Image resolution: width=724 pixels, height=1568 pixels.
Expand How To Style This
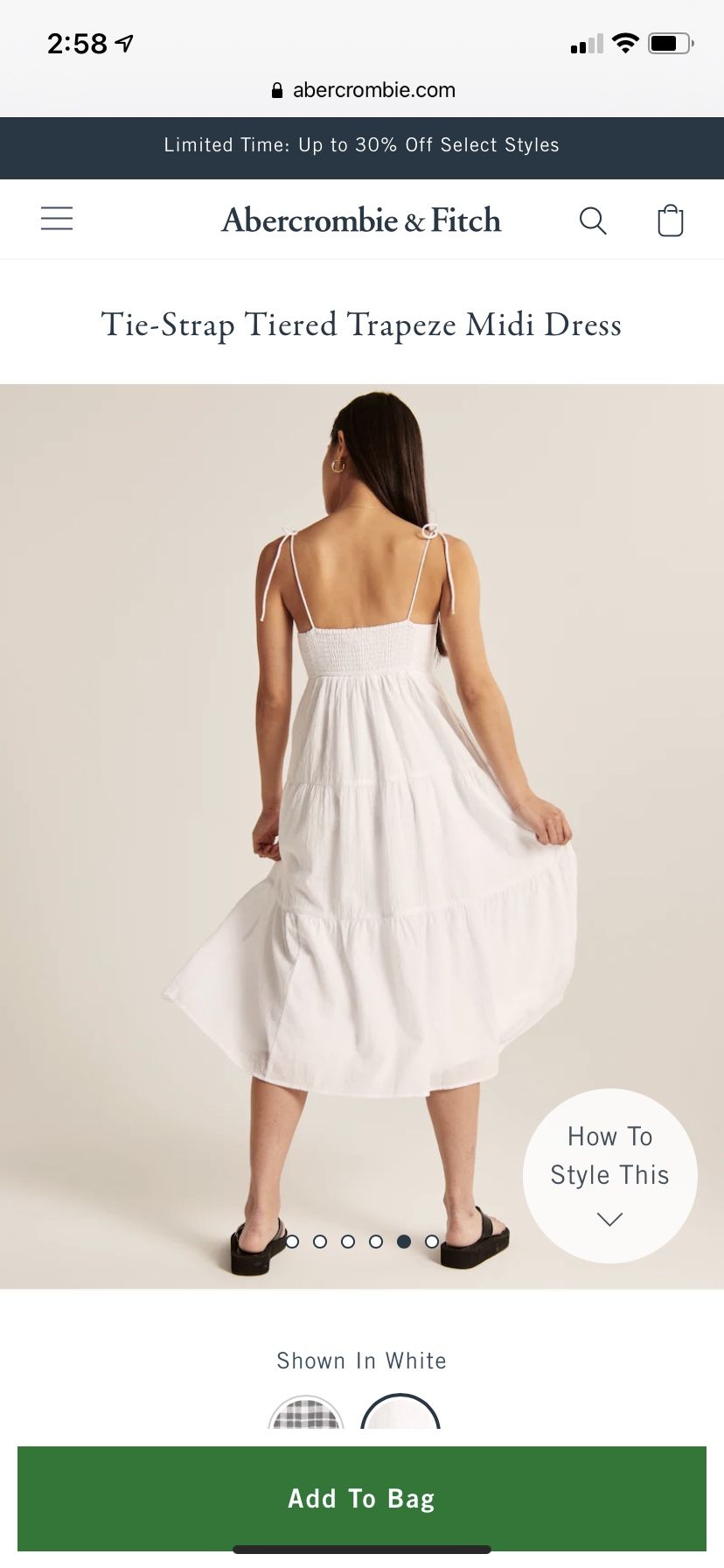click(x=609, y=1175)
